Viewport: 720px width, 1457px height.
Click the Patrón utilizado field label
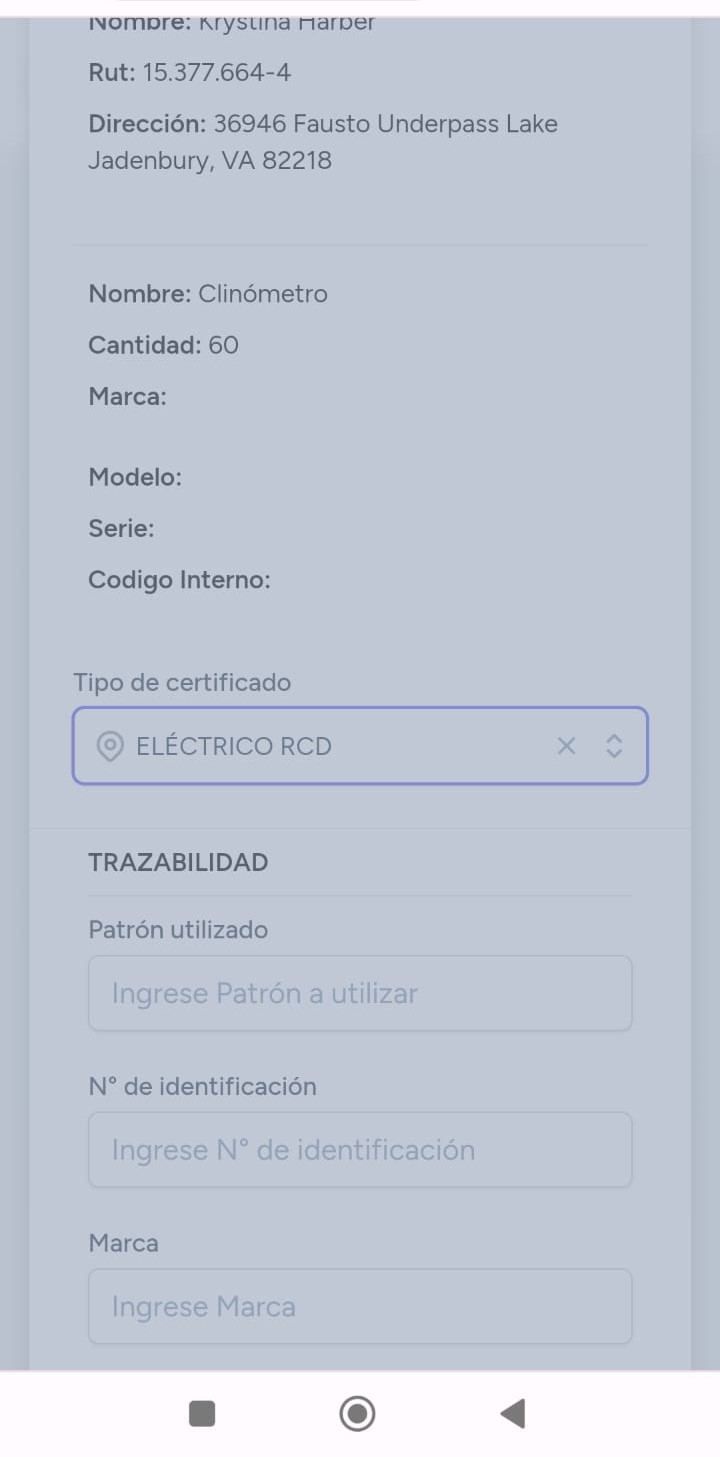pos(178,930)
